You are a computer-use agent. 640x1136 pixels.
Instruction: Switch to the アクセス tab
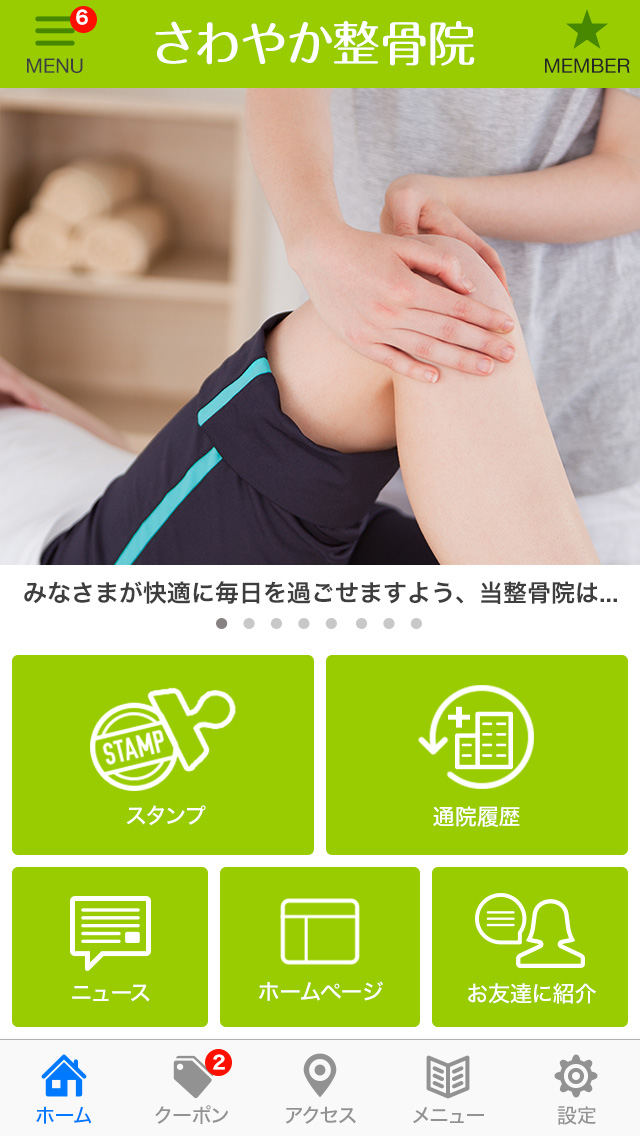(320, 1088)
